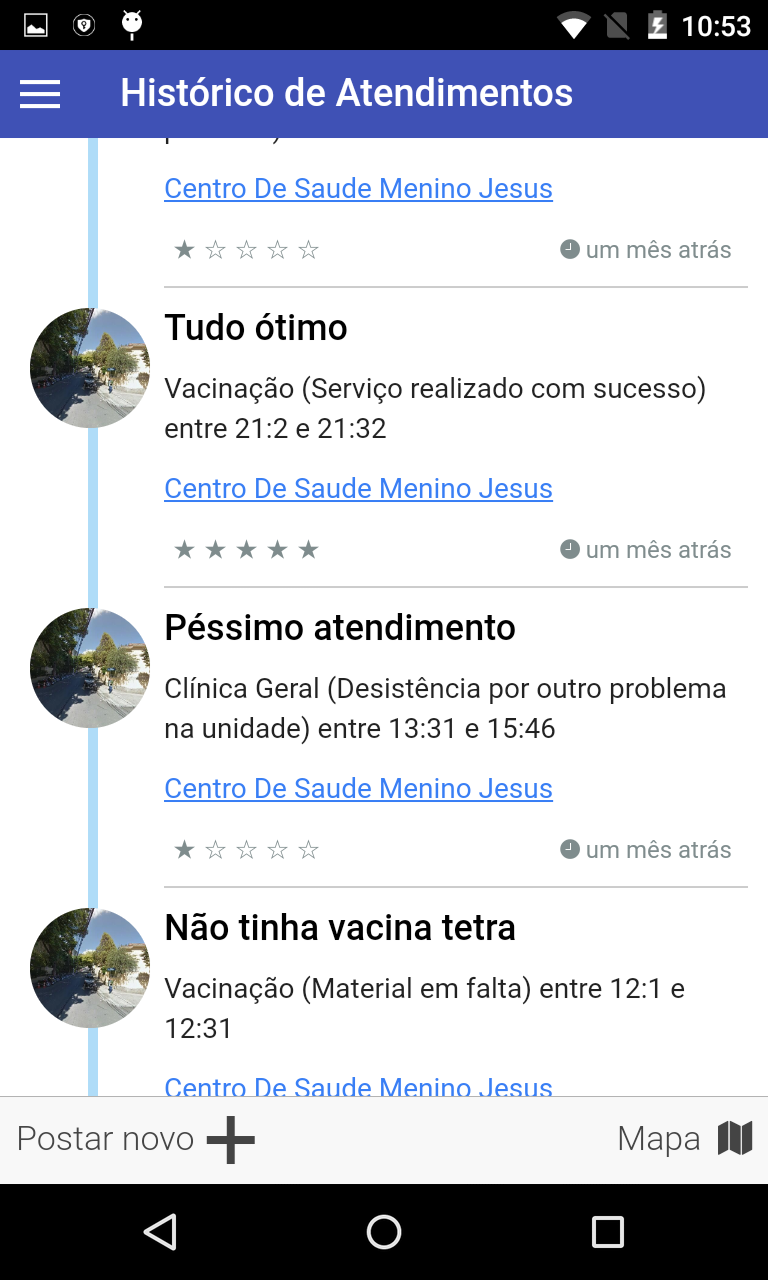Go to the system home screen
Screen dimensions: 768x1280
pyautogui.click(x=384, y=1232)
